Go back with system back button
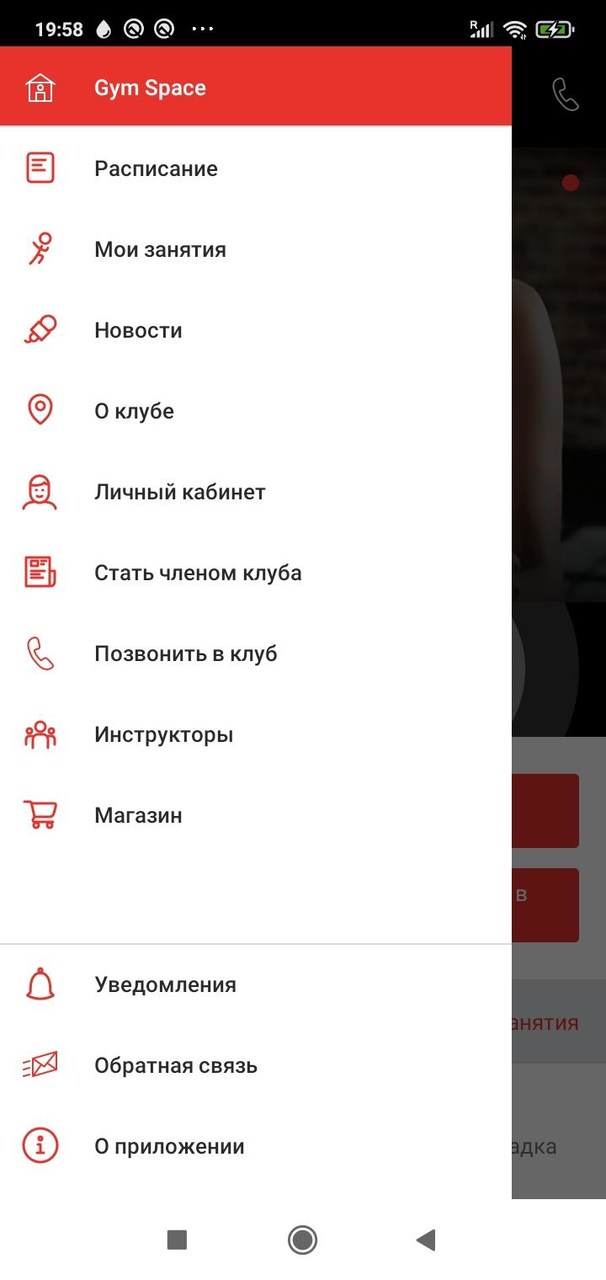The image size is (606, 1280). (x=426, y=1240)
